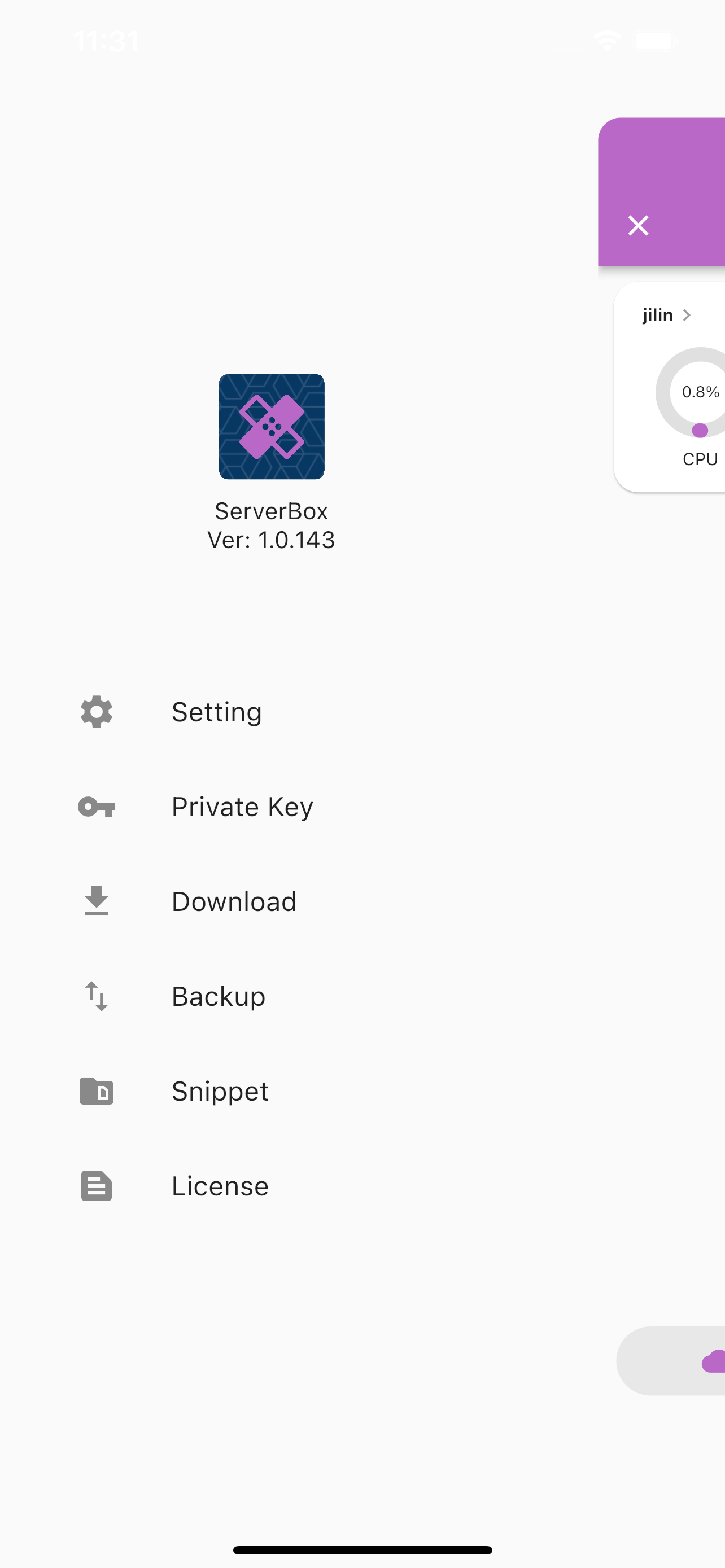Close the side drawer menu

(x=638, y=225)
